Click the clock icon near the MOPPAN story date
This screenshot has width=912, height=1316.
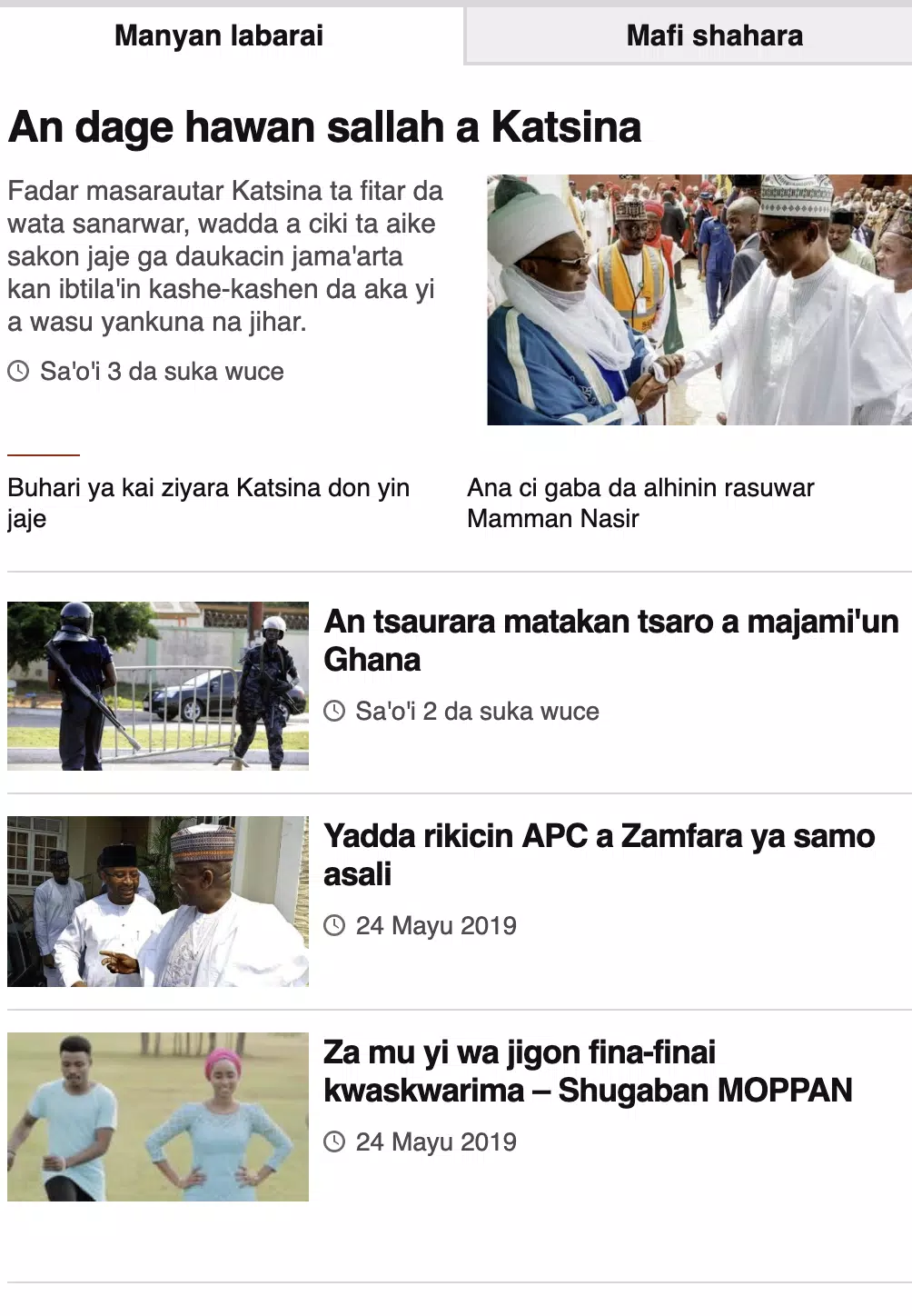tap(337, 1142)
